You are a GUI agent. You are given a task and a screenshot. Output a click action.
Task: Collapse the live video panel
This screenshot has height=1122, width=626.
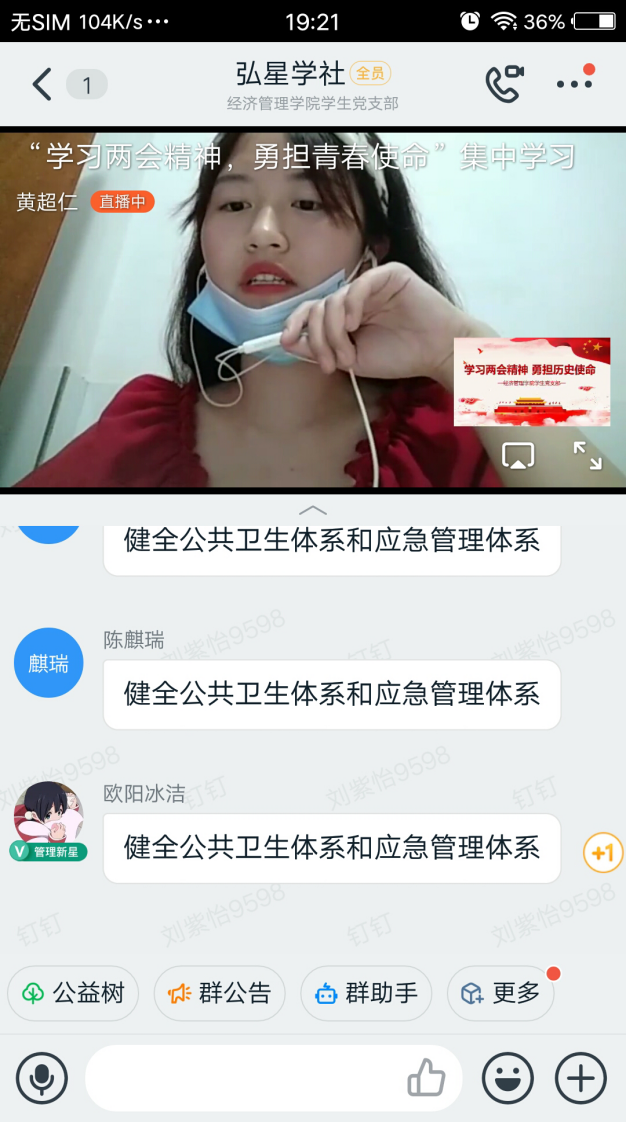313,510
